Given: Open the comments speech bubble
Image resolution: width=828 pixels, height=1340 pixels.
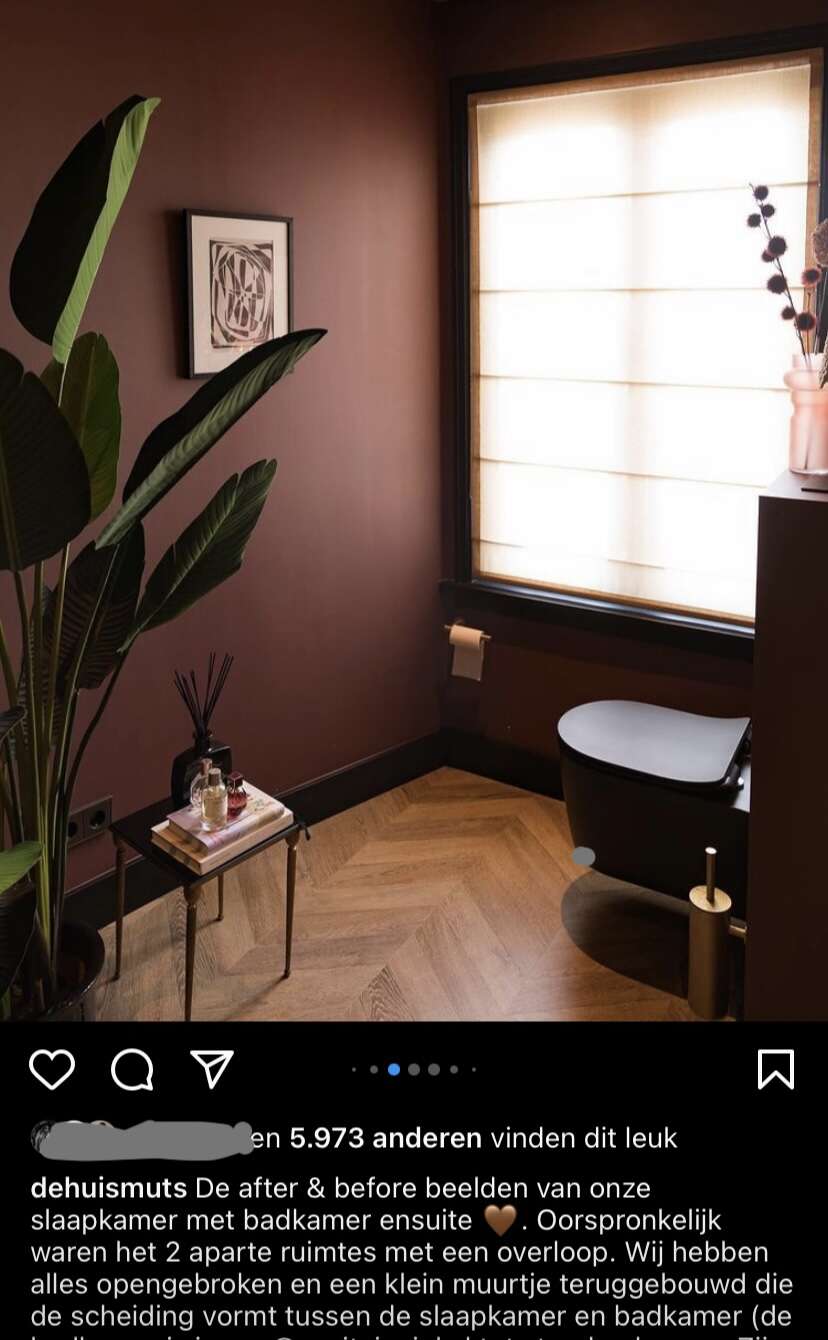Looking at the screenshot, I should pos(132,1069).
